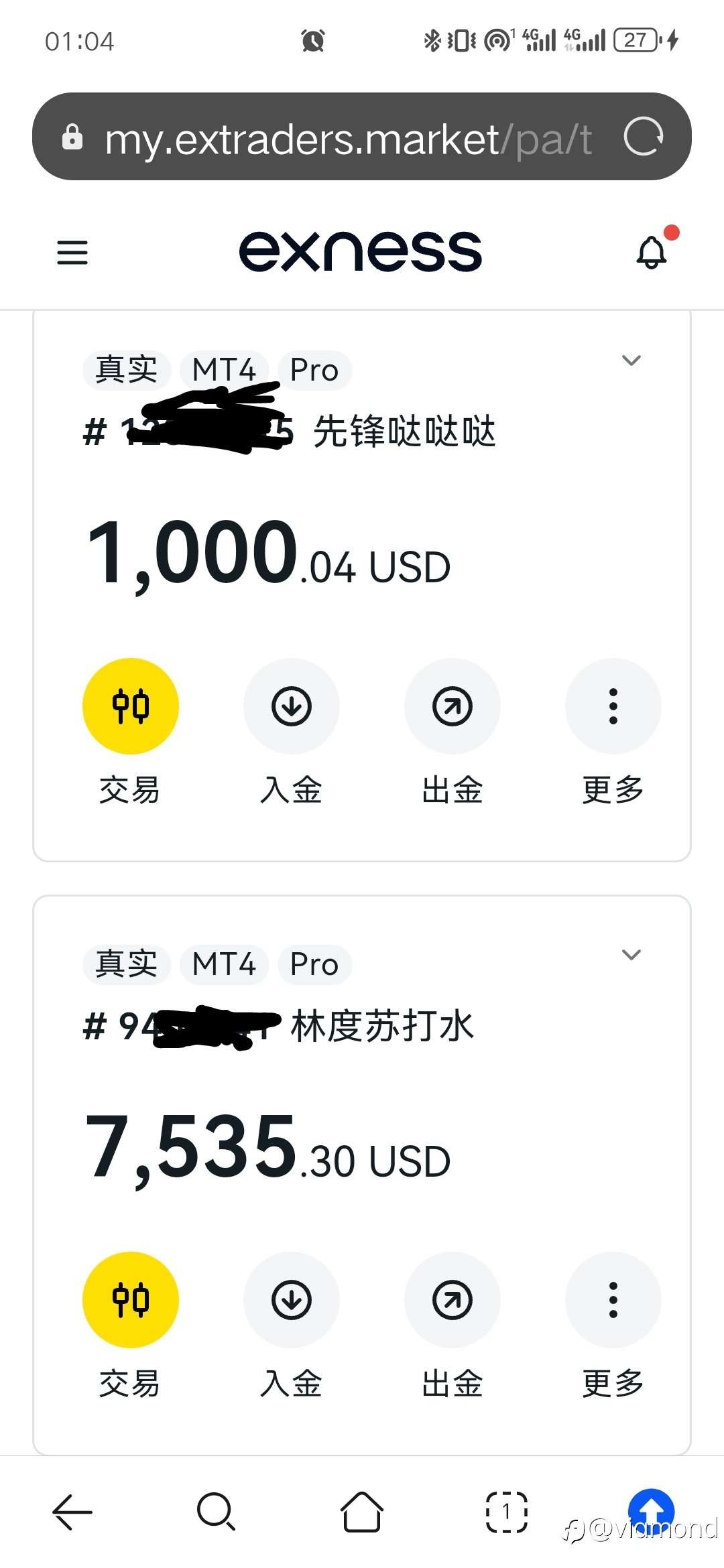724x1568 pixels.
Task: Select the yellow 交易 trading icon for 先锋哒哒哒
Action: [130, 706]
